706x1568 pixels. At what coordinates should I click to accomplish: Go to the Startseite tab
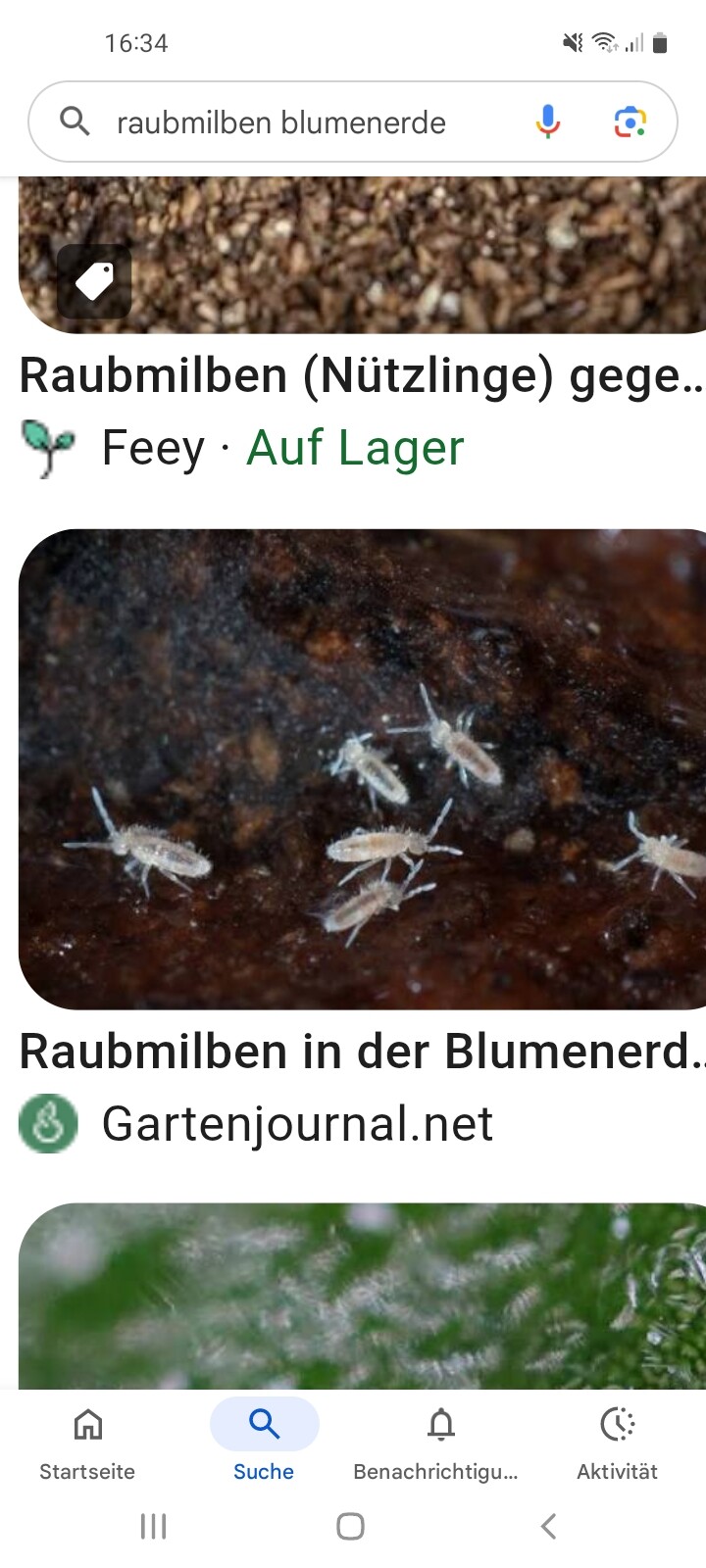click(87, 1442)
